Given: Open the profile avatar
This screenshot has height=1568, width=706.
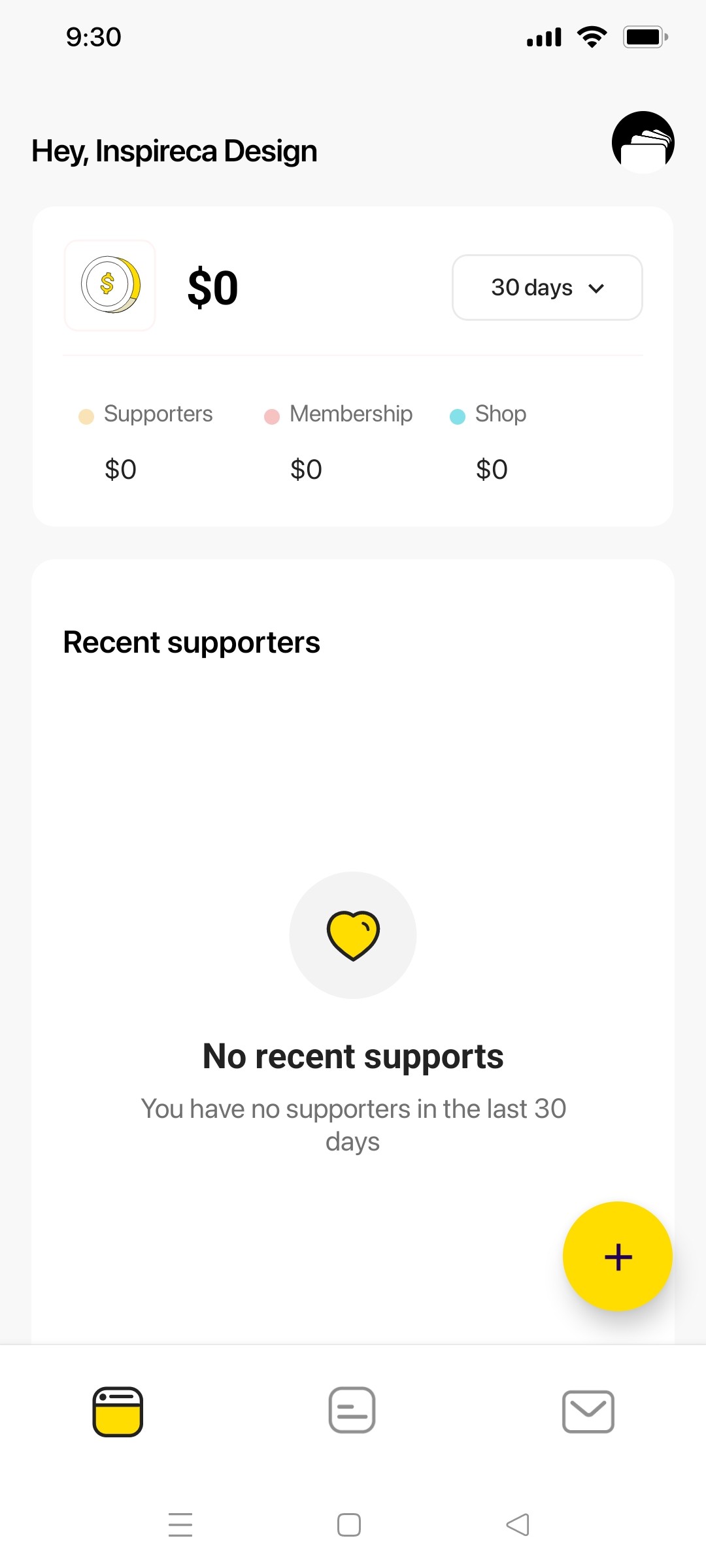Looking at the screenshot, I should (x=643, y=142).
